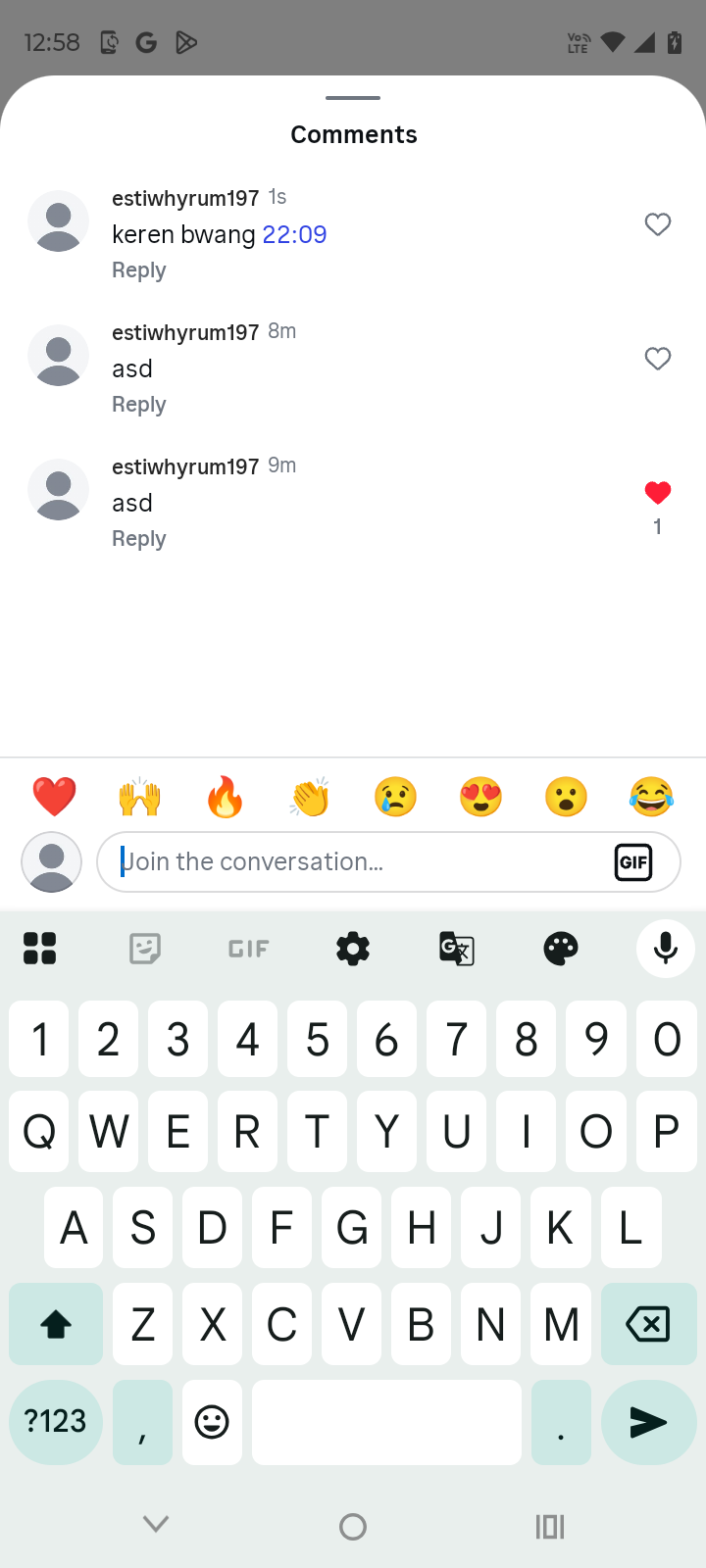Image resolution: width=706 pixels, height=1568 pixels.
Task: Add the raised hands emoji
Action: click(x=140, y=797)
